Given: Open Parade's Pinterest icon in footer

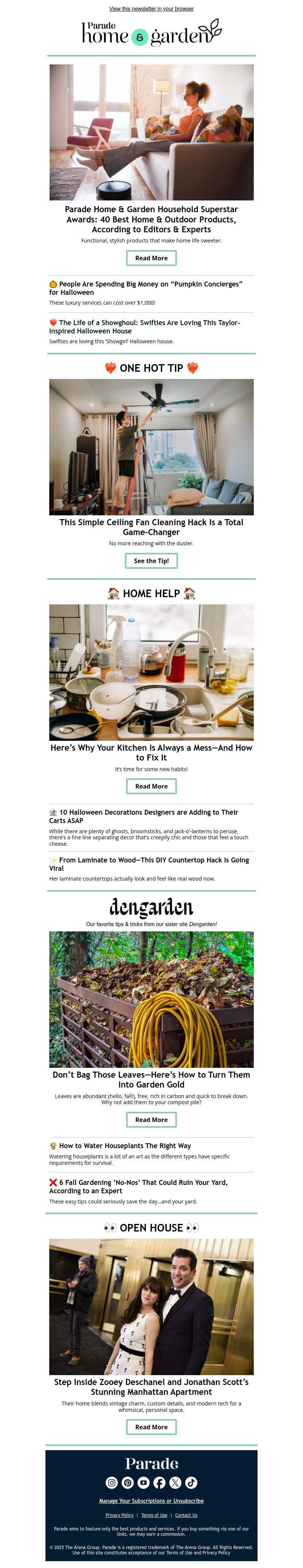Looking at the screenshot, I should 128,1482.
